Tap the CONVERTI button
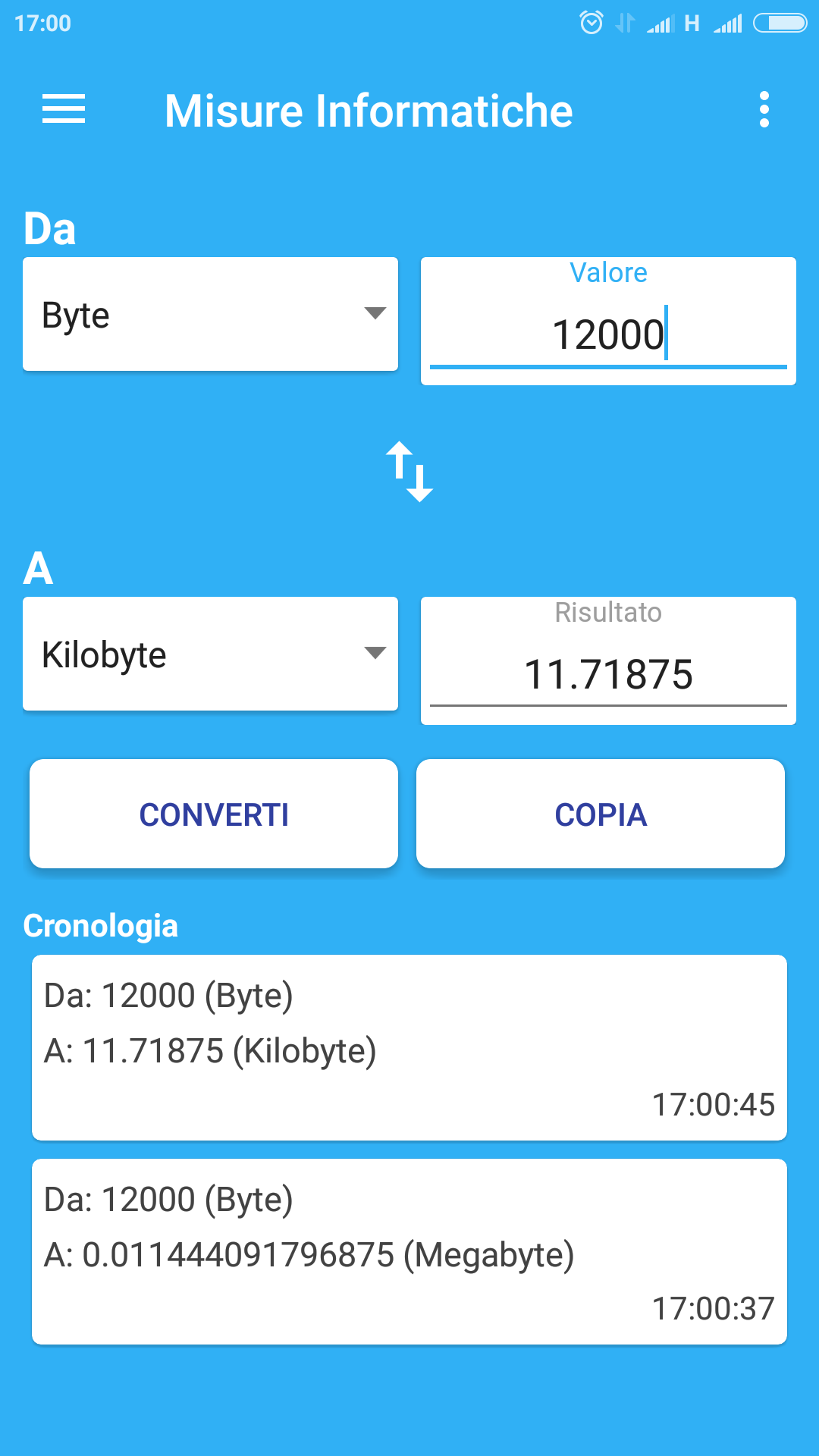This screenshot has height=1456, width=819. click(x=214, y=814)
